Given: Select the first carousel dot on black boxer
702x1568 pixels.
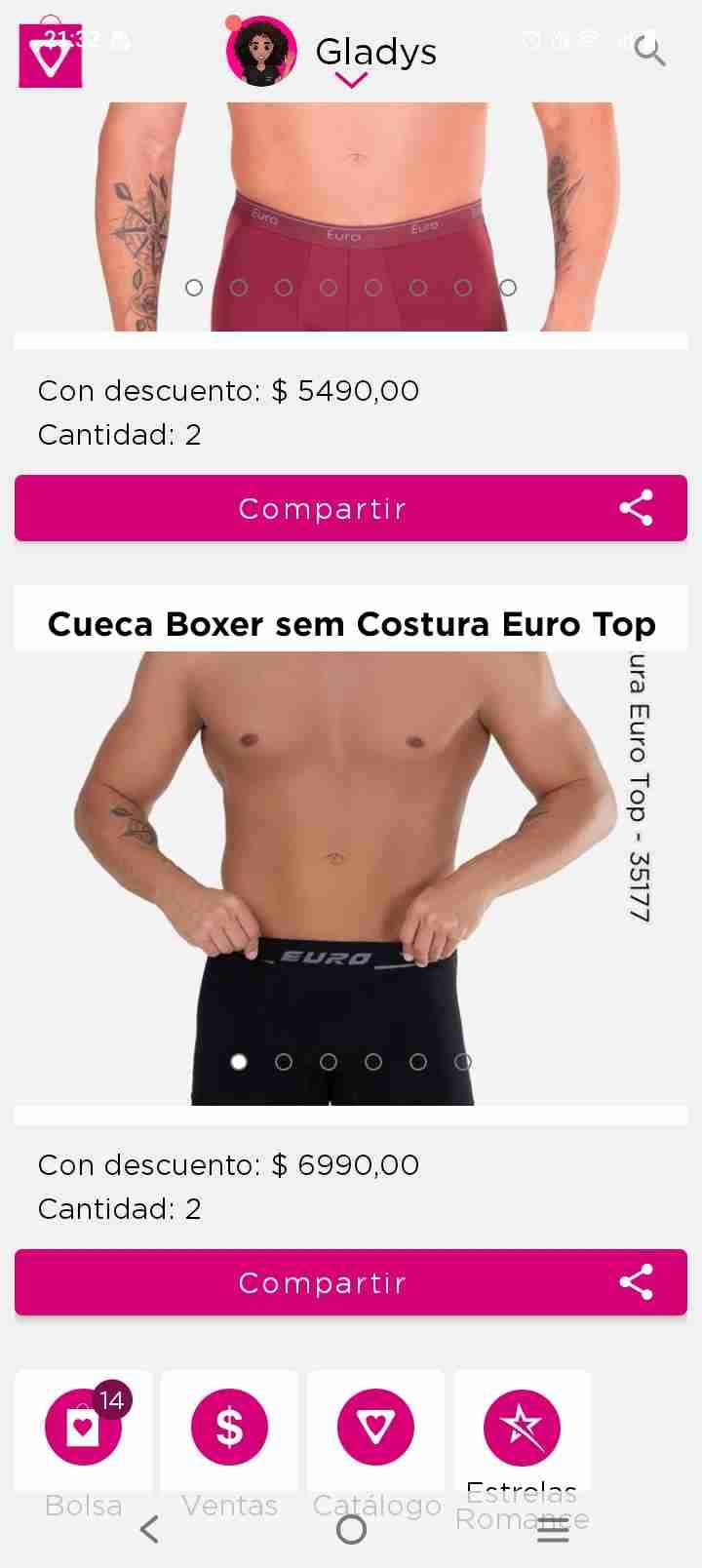Looking at the screenshot, I should tap(239, 1062).
